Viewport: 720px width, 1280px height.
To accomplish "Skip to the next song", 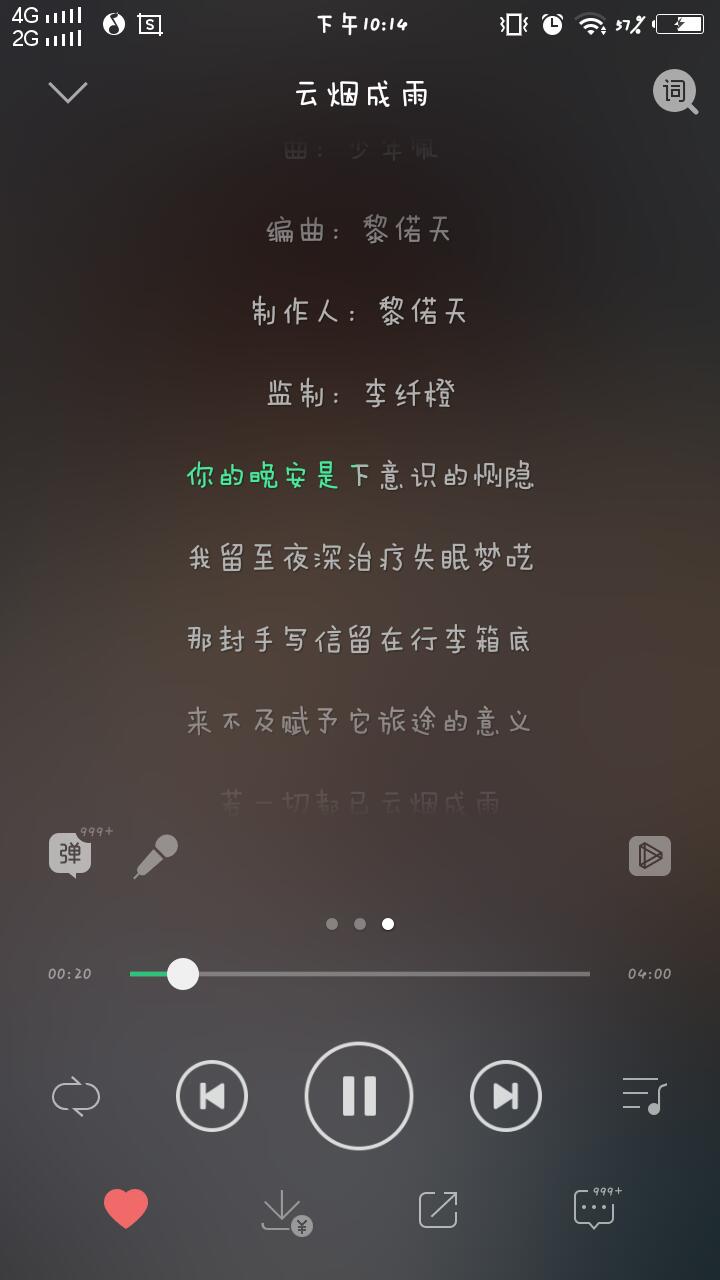I will tap(506, 1097).
